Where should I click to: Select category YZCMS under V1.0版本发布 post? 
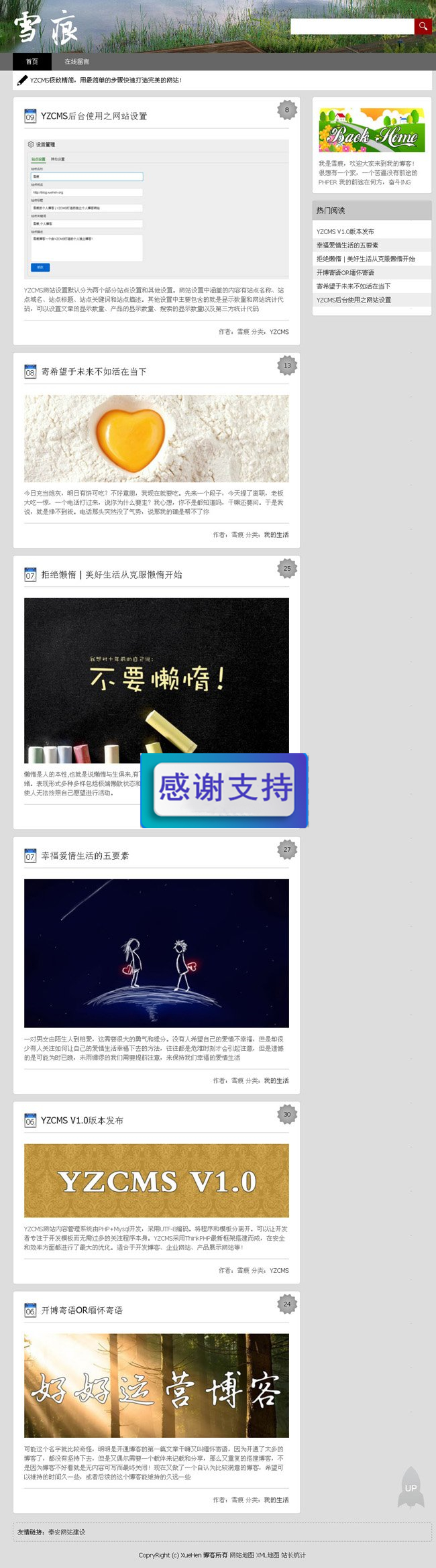pos(279,1270)
